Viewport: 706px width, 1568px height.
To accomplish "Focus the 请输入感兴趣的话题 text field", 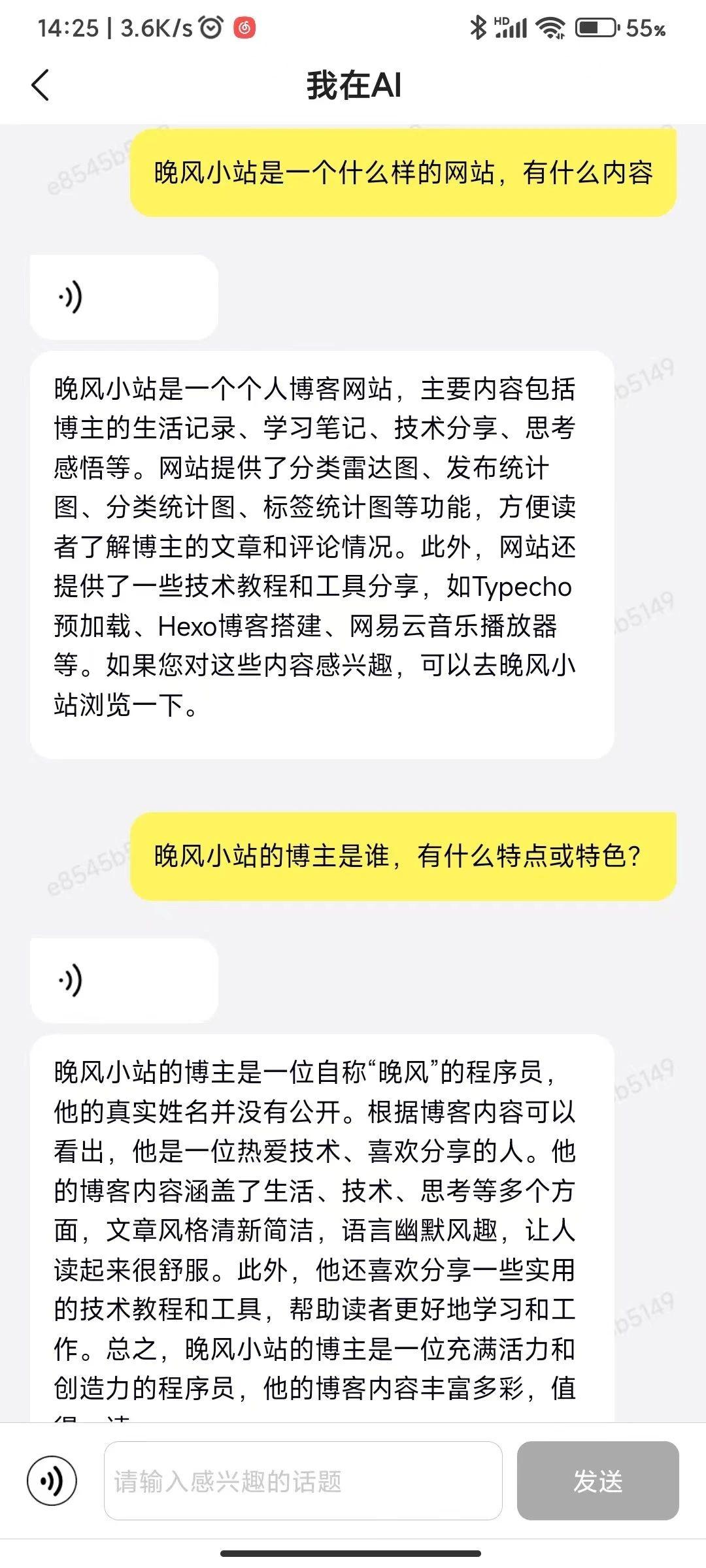I will point(303,1481).
